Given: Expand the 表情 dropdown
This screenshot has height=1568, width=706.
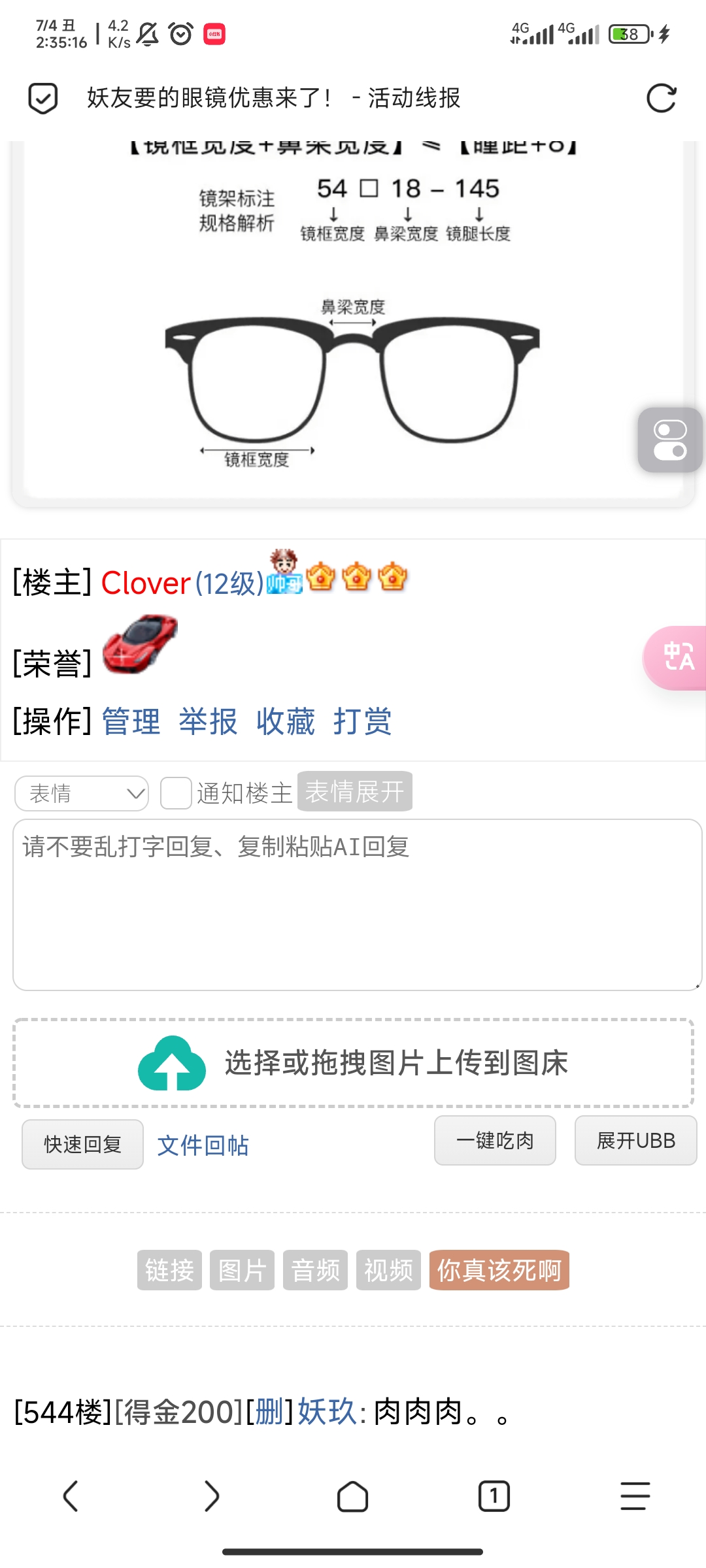Looking at the screenshot, I should pos(82,794).
